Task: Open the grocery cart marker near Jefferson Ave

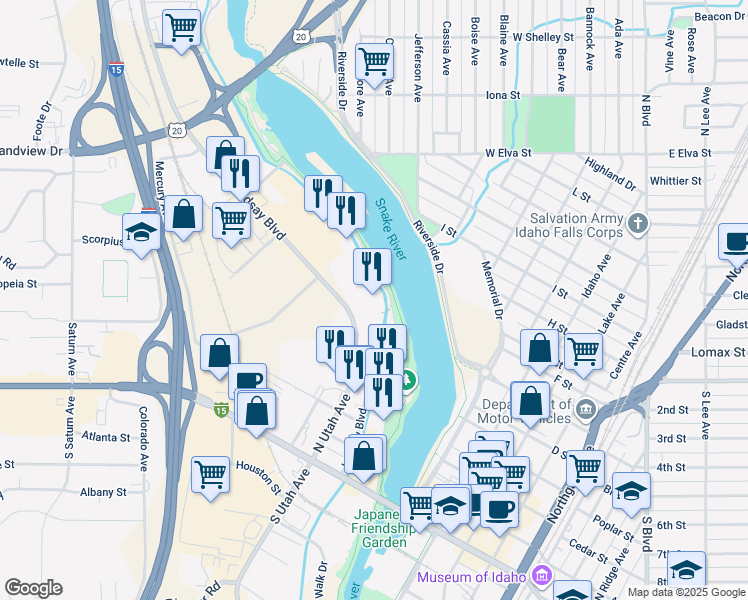Action: [x=374, y=61]
